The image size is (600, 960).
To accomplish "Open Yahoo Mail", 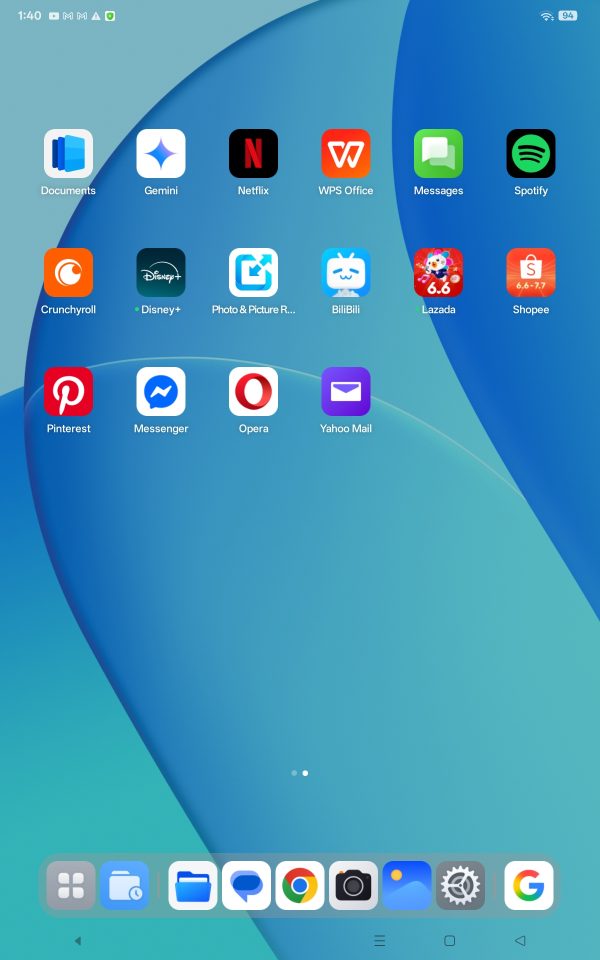I will click(x=346, y=392).
